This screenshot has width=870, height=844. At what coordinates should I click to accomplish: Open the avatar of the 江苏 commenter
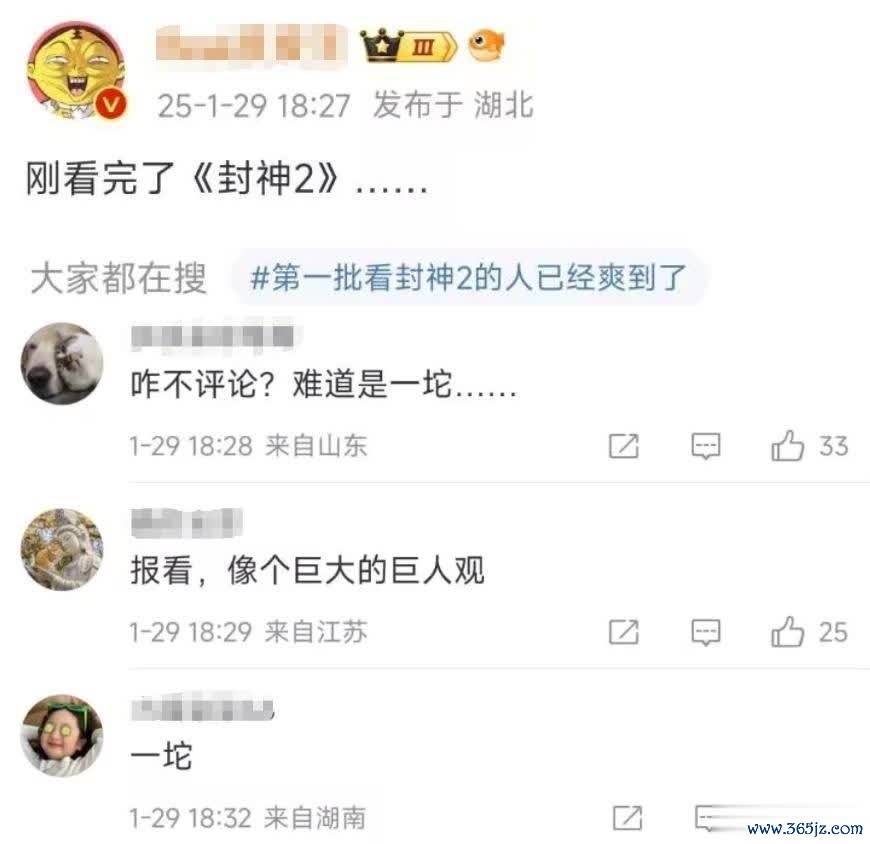point(62,549)
